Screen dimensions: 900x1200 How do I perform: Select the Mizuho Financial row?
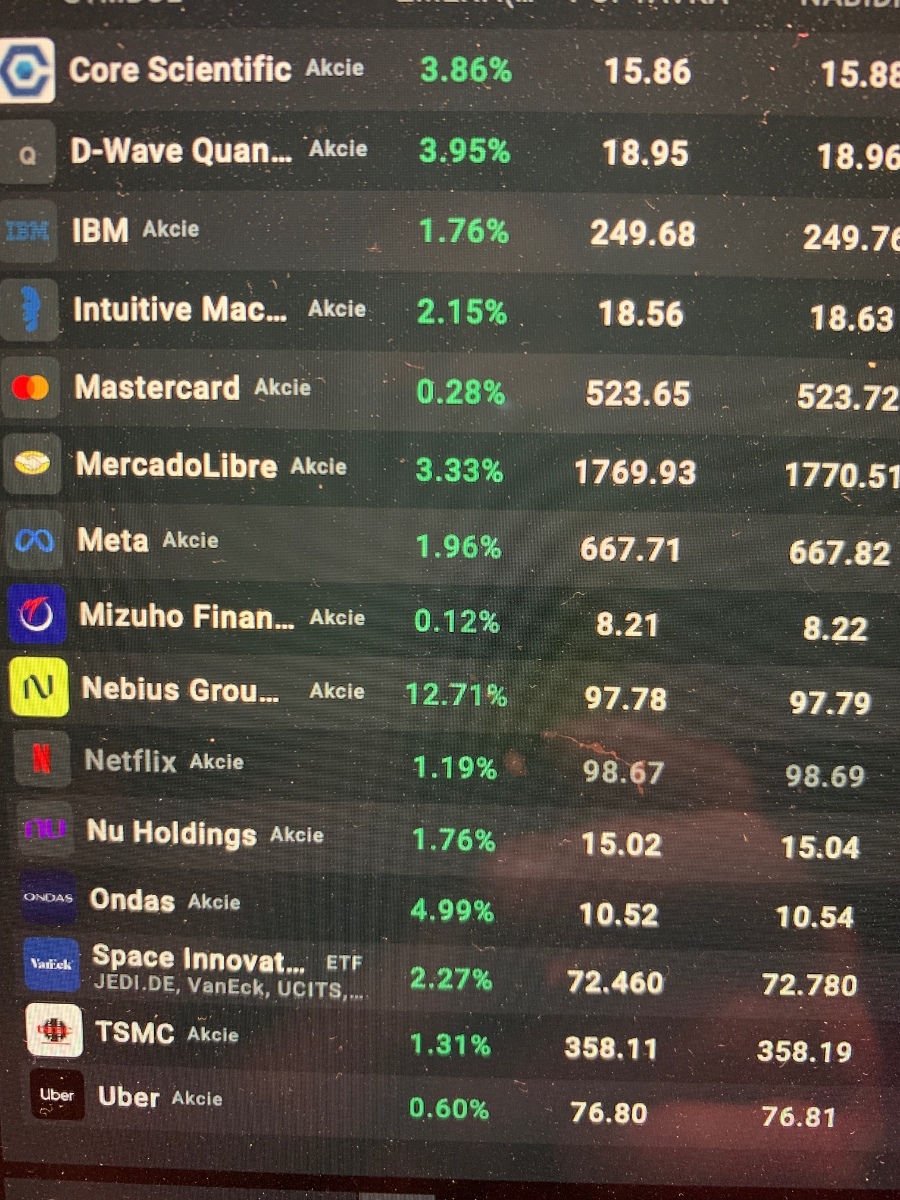[187, 616]
